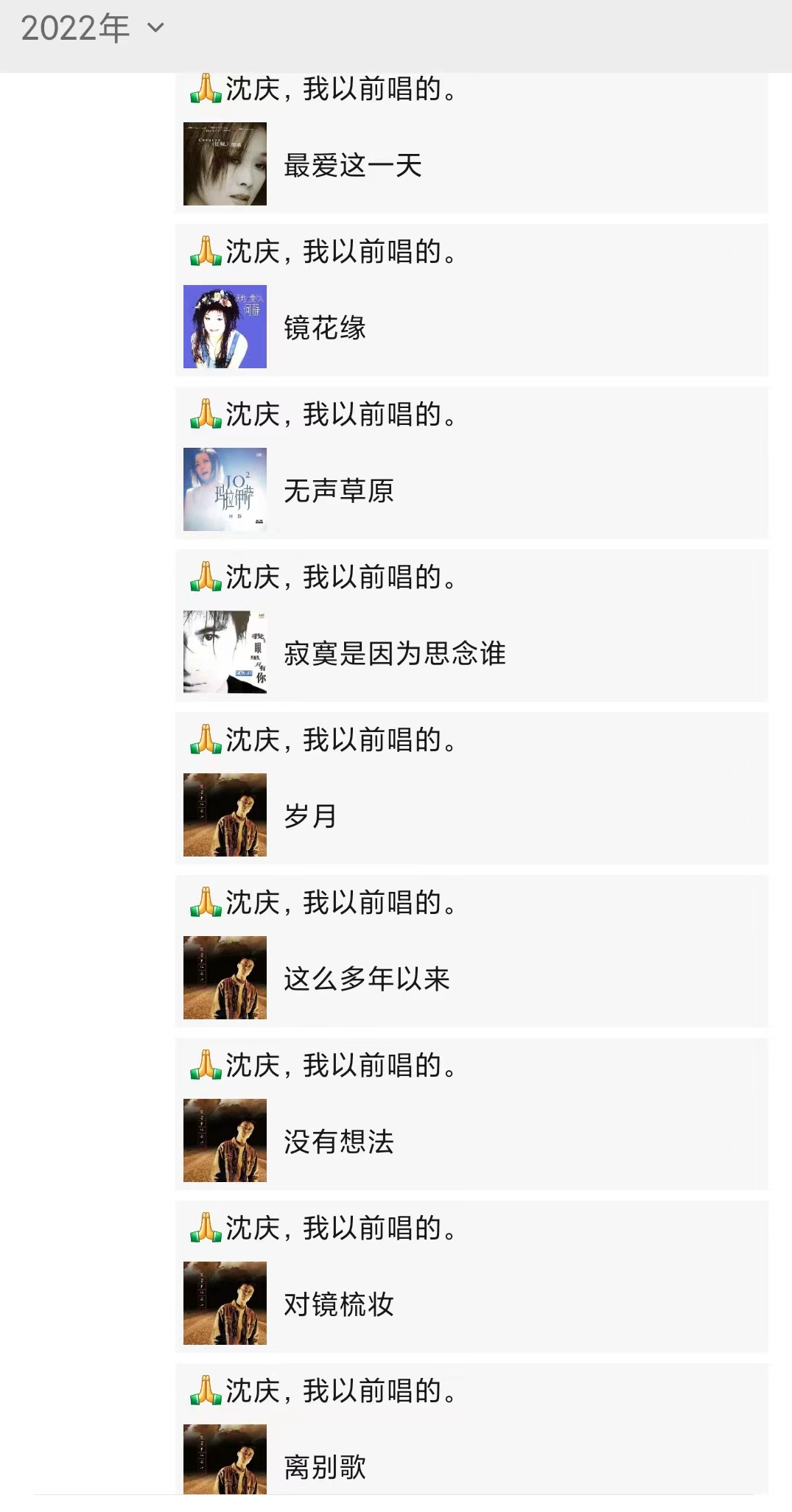This screenshot has width=792, height=1512.
Task: Select the 没有想法 music message
Action: tap(339, 1142)
